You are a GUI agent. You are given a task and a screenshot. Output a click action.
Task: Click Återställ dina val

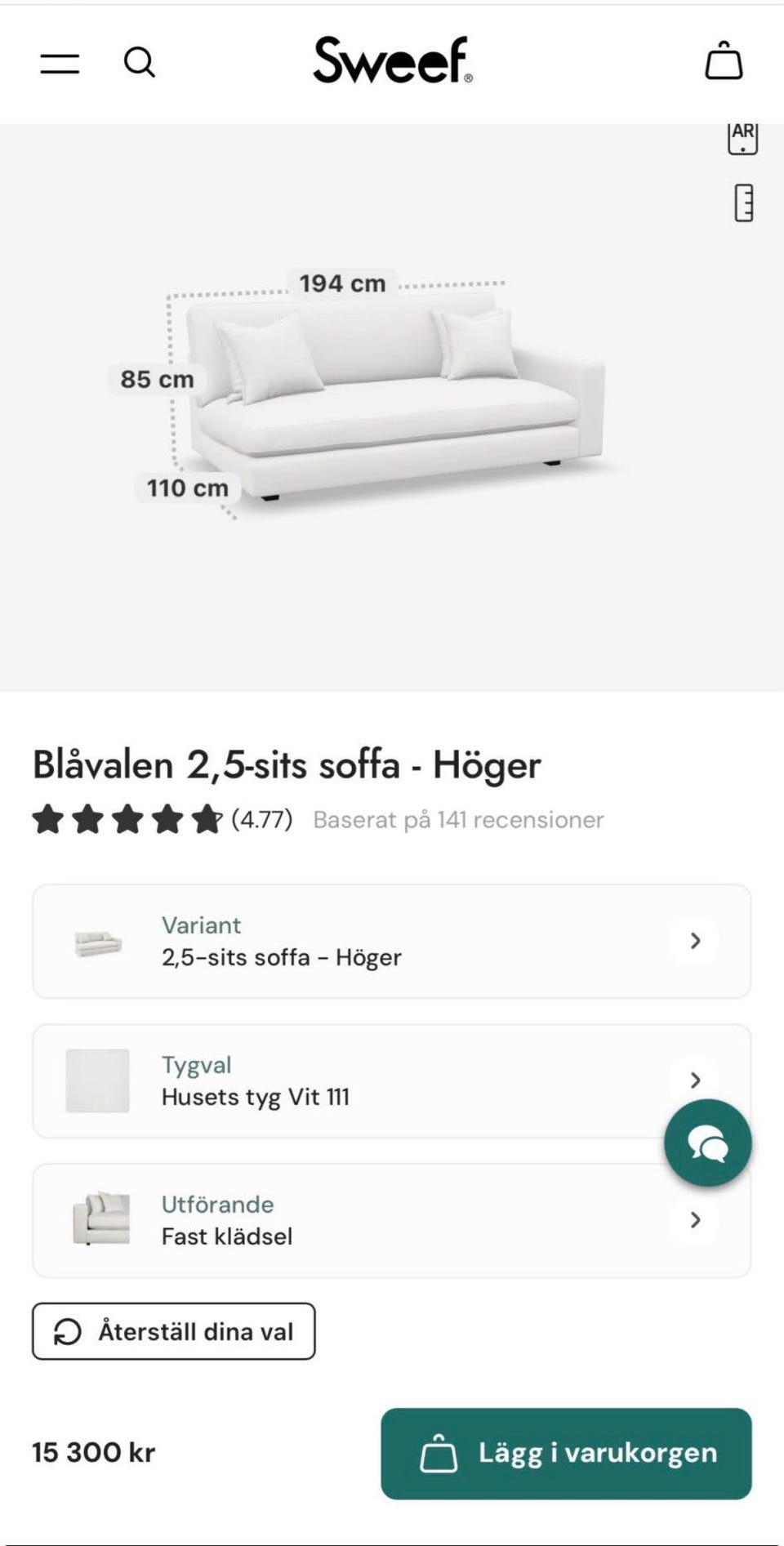click(x=172, y=1331)
